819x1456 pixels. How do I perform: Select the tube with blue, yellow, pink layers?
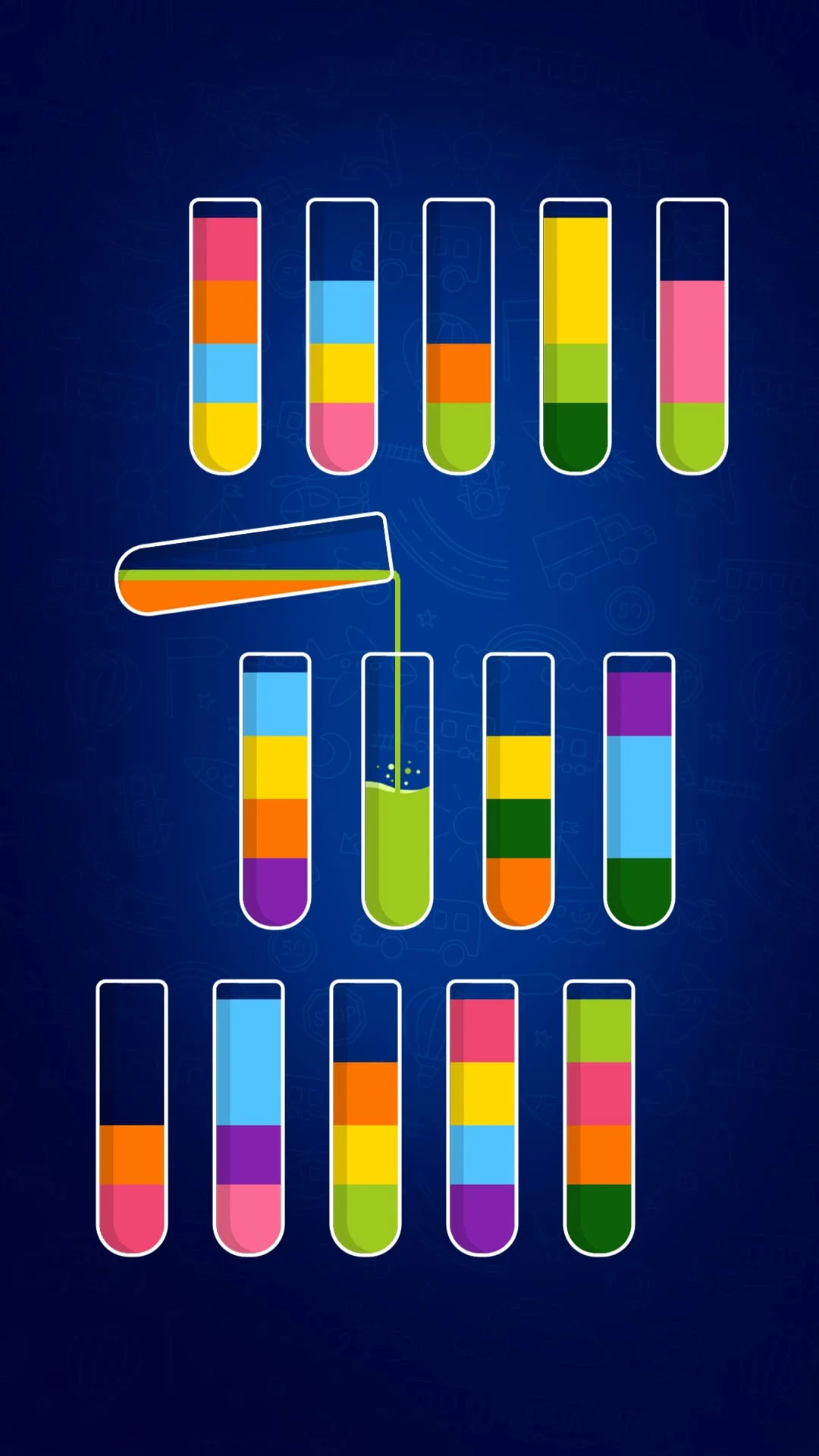point(342,337)
